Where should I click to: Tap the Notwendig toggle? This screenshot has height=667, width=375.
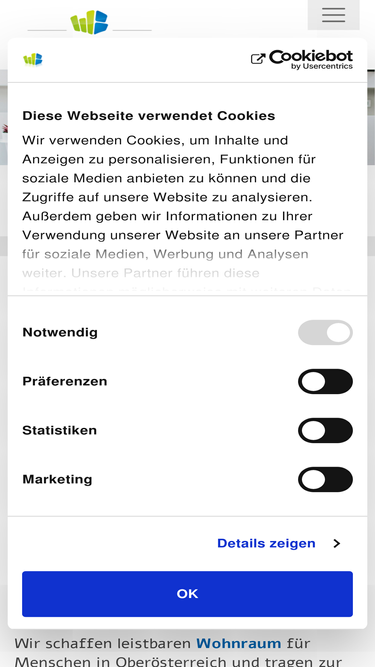click(x=325, y=333)
